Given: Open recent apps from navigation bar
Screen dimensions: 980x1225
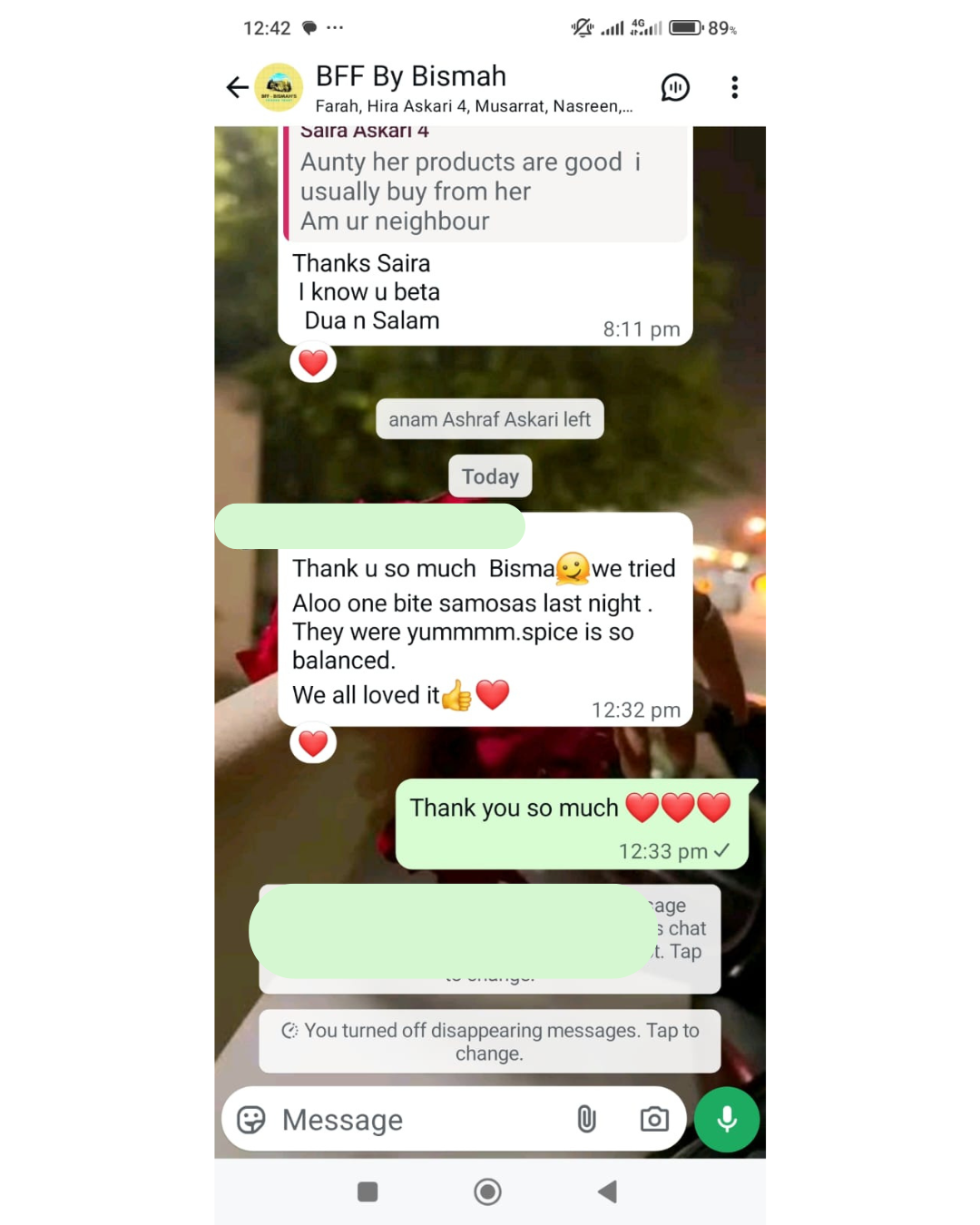Looking at the screenshot, I should [x=367, y=1191].
